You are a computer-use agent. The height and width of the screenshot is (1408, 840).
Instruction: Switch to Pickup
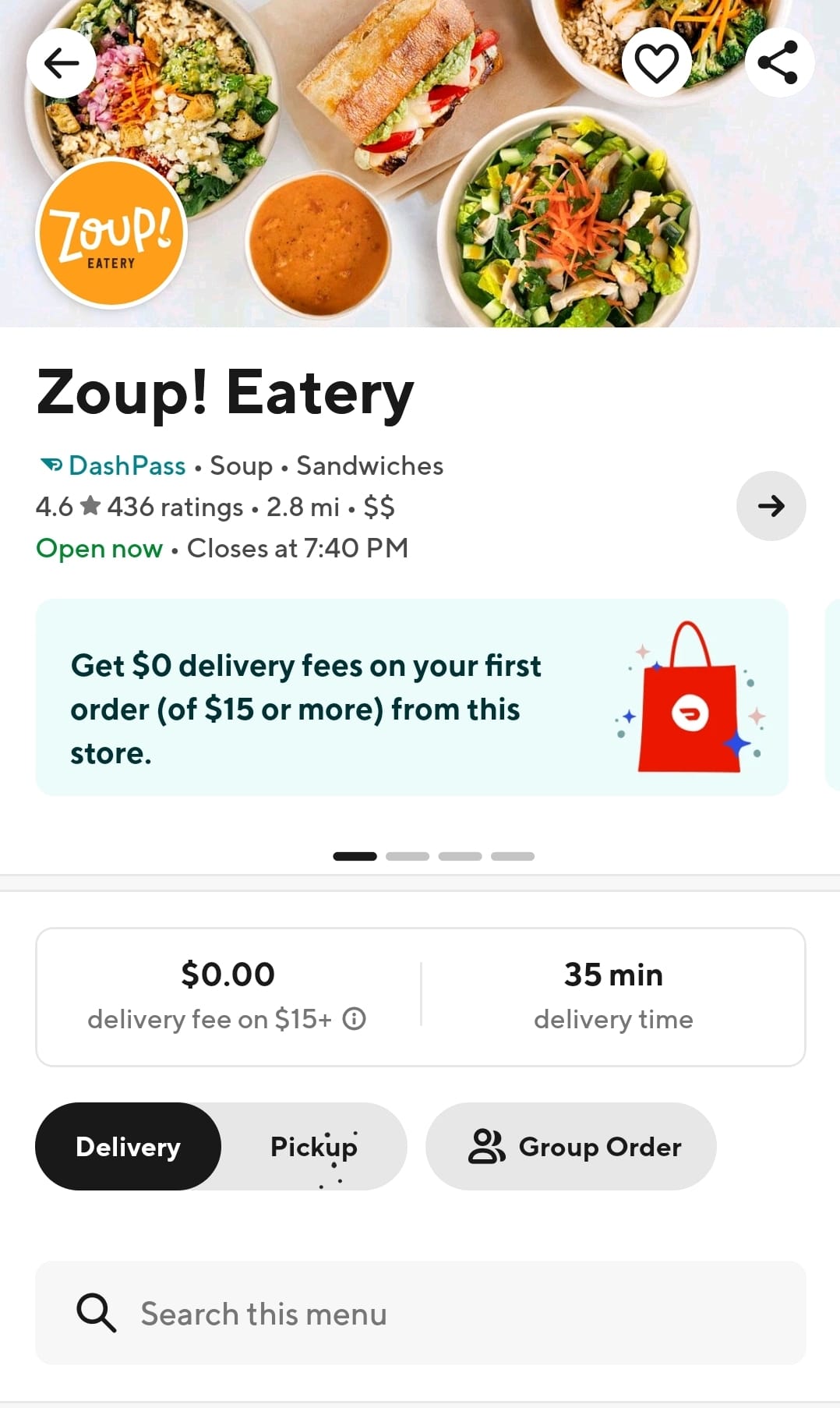coord(313,1147)
